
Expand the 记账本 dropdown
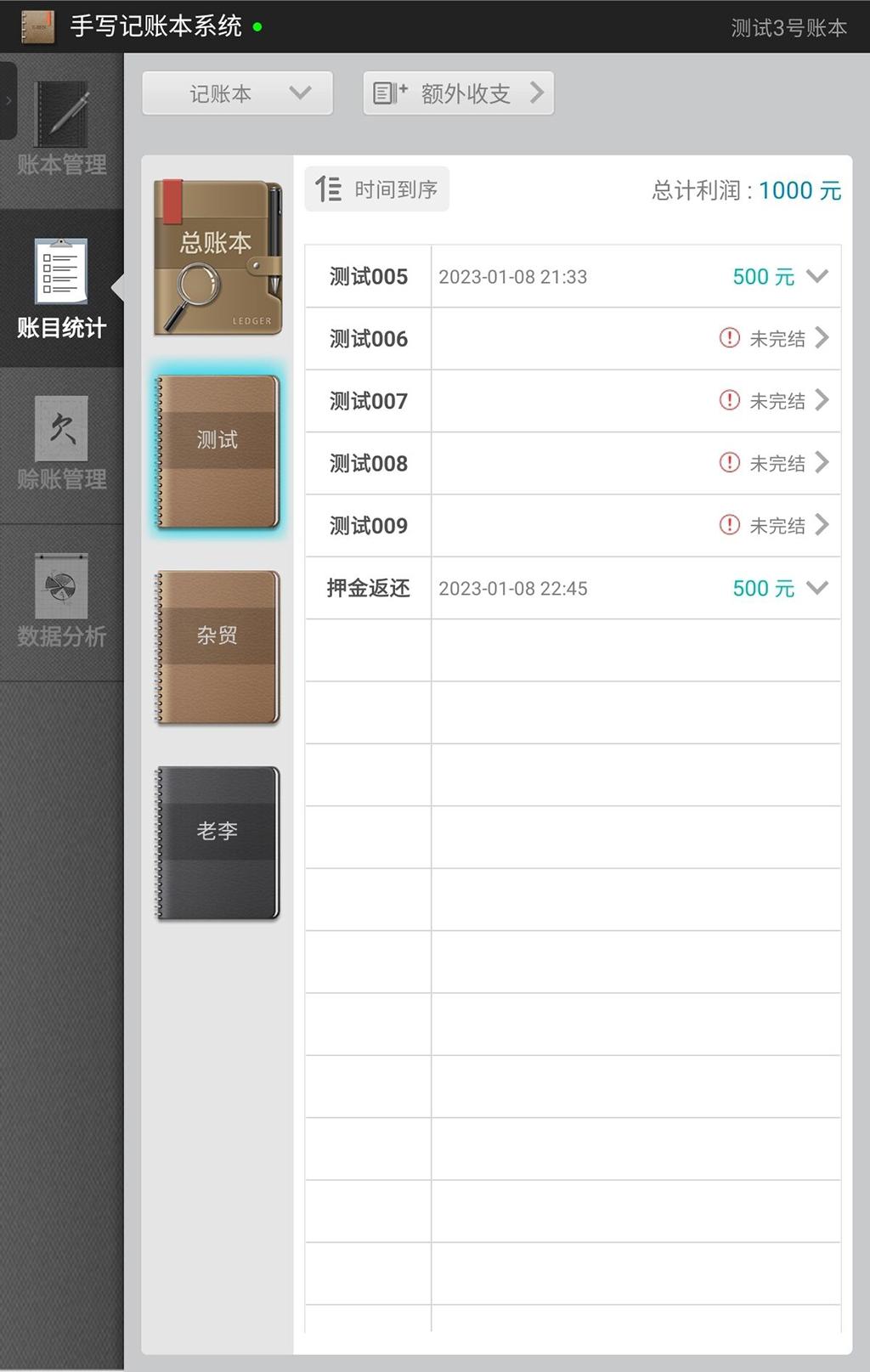coord(237,93)
